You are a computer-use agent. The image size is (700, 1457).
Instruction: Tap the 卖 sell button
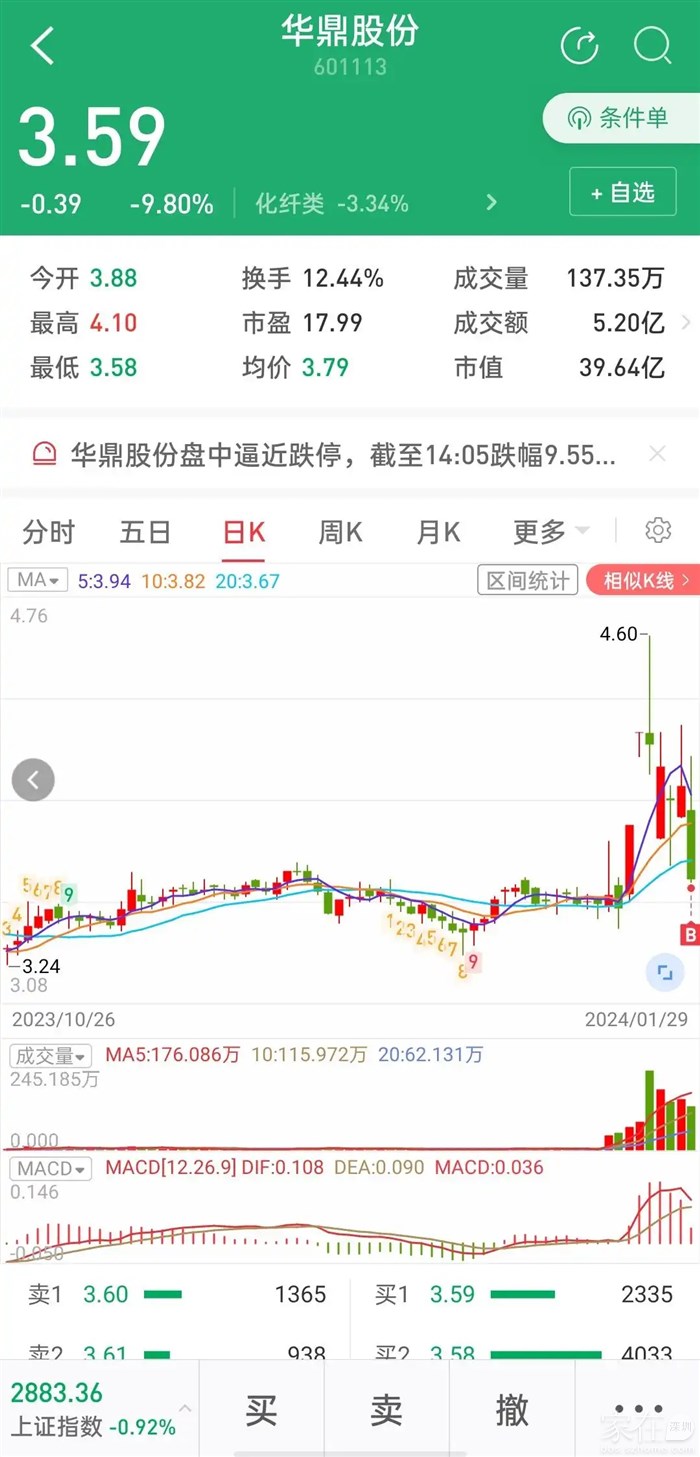(x=386, y=1410)
